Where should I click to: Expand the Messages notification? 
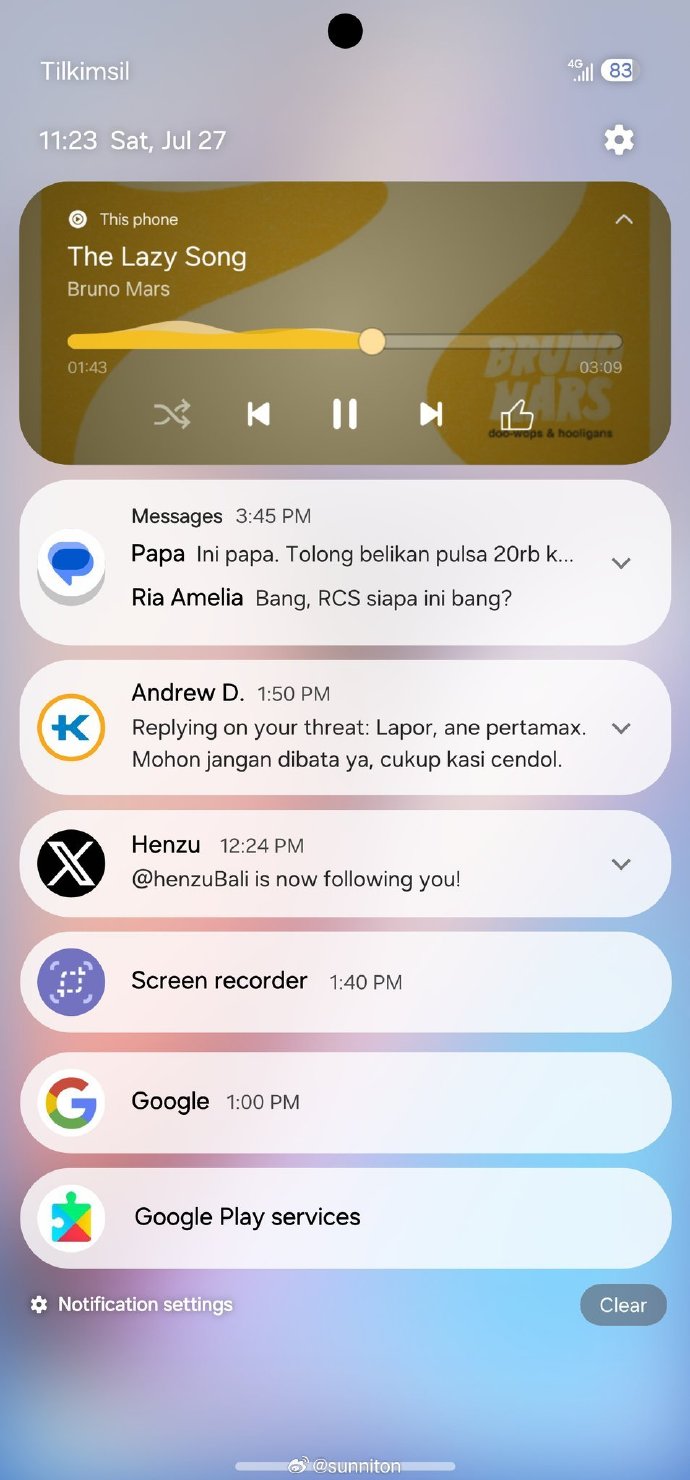(x=621, y=563)
